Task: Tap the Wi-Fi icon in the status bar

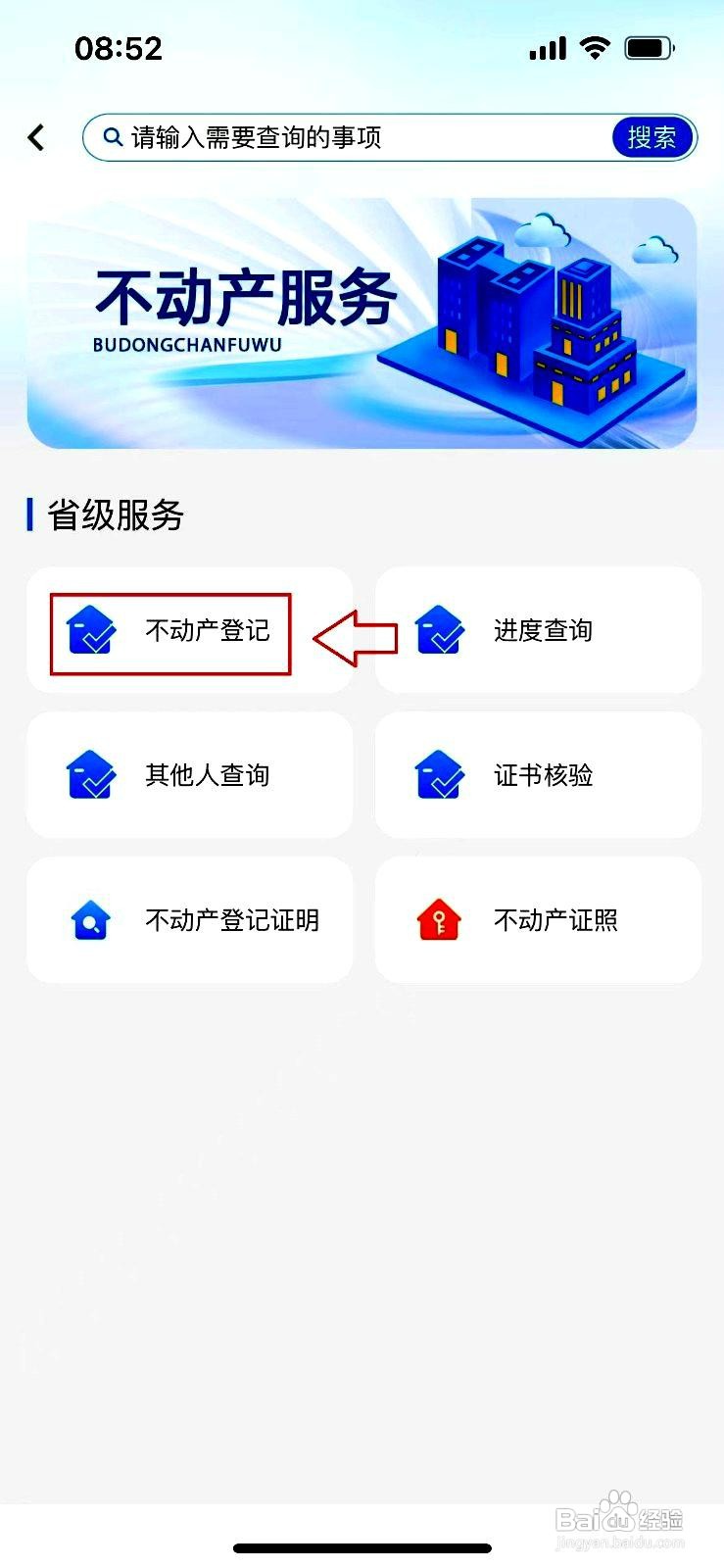Action: pyautogui.click(x=596, y=47)
